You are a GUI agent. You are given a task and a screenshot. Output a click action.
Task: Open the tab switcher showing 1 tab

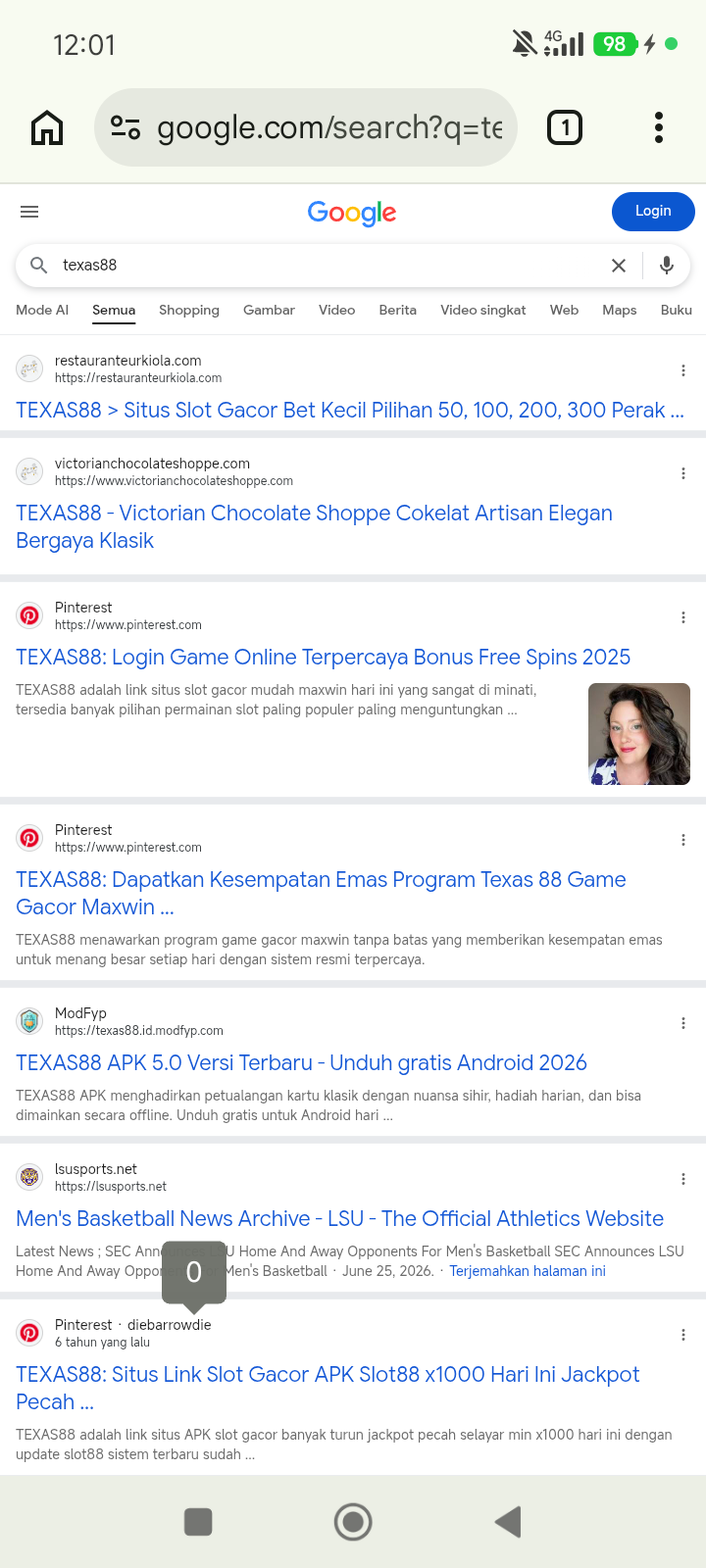coord(565,127)
